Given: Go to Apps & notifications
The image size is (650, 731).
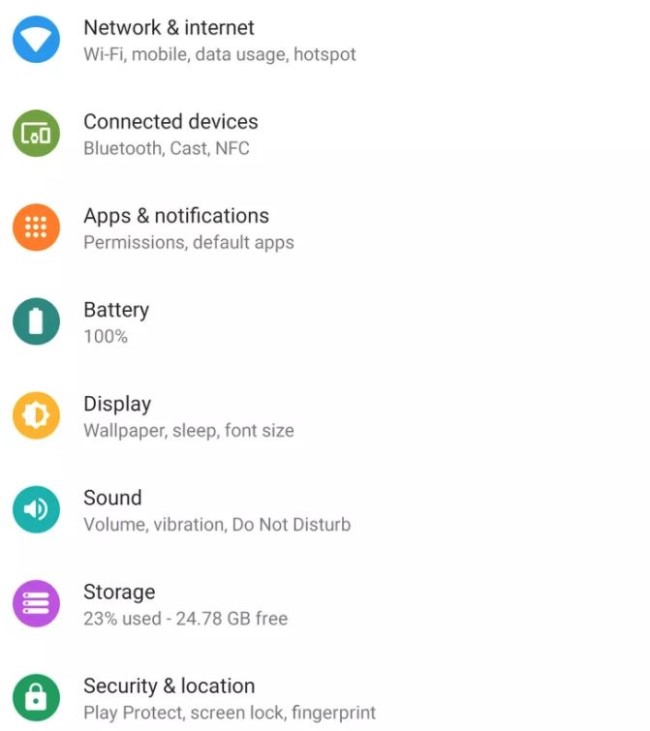Looking at the screenshot, I should 176,228.
